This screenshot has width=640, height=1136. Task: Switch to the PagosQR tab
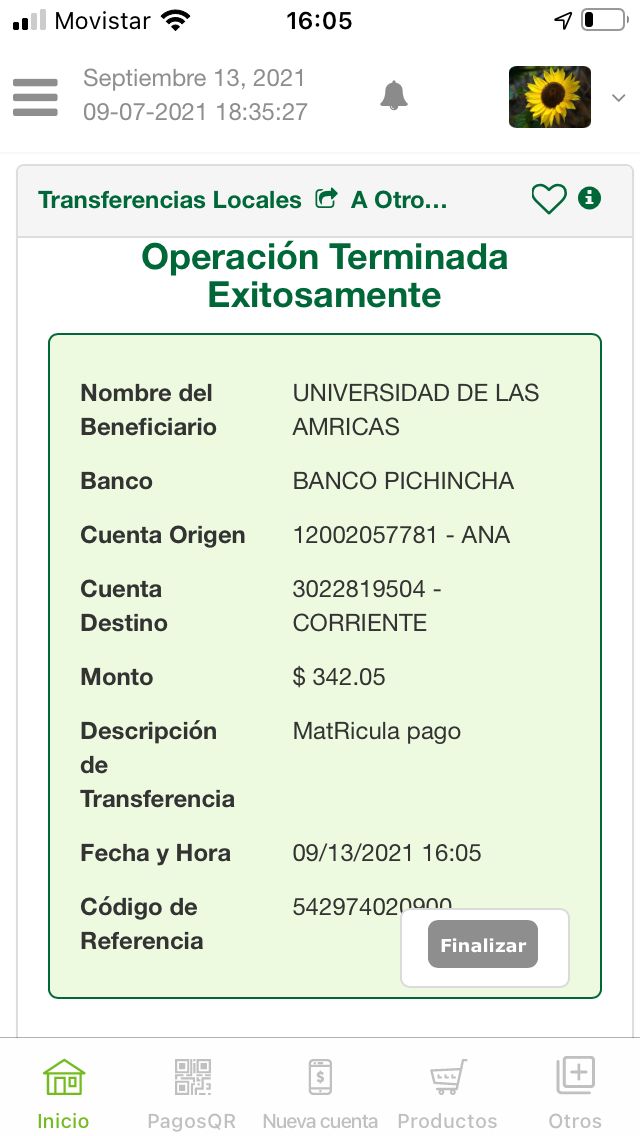click(x=192, y=1092)
